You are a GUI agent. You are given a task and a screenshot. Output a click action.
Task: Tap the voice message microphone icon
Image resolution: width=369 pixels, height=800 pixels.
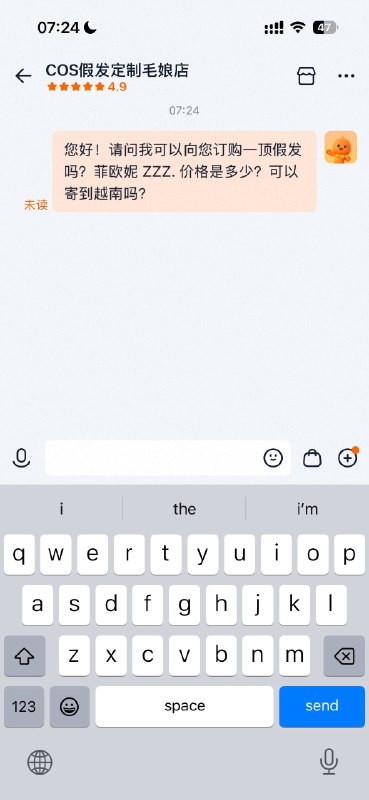[x=21, y=458]
